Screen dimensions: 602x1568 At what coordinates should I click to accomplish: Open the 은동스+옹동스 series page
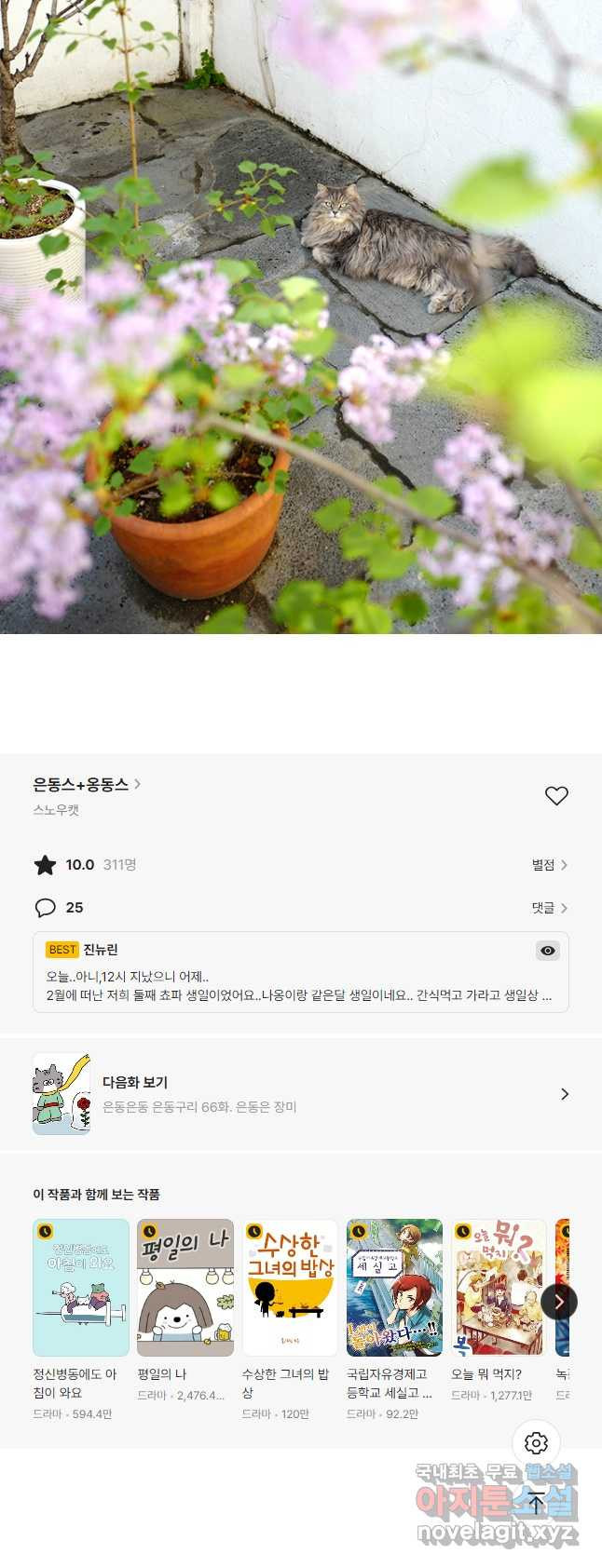tap(87, 785)
